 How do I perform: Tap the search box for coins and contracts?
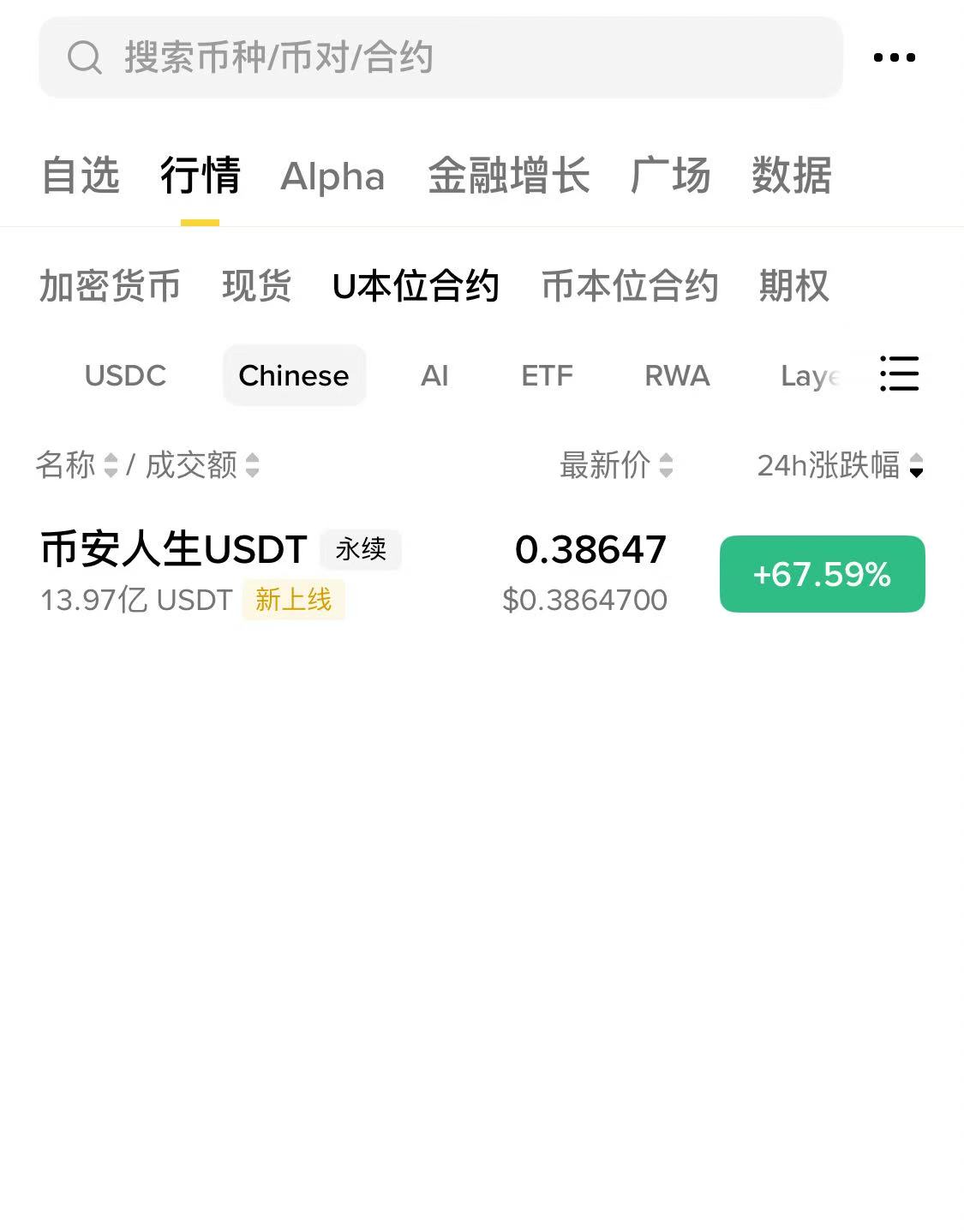(440, 57)
